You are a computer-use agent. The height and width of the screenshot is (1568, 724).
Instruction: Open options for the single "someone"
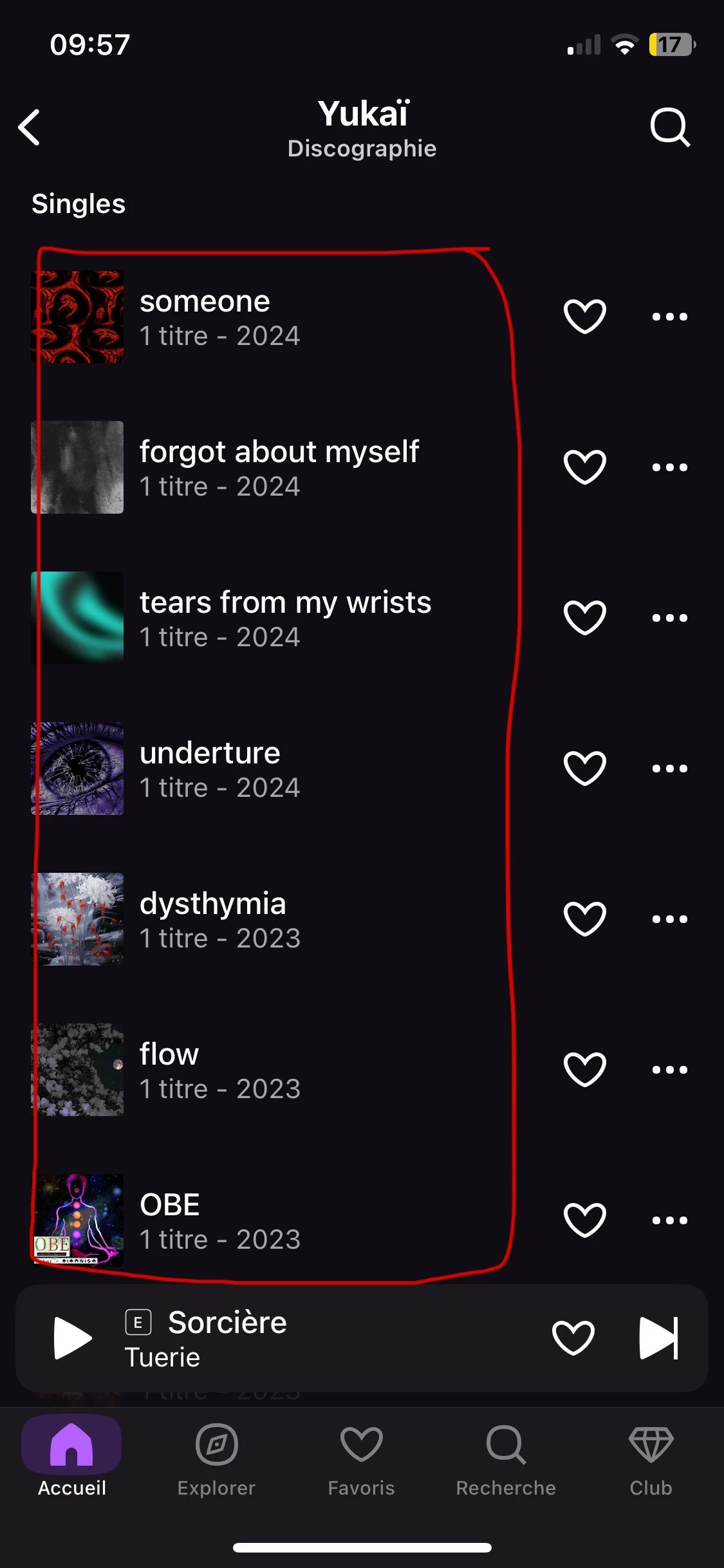tap(669, 317)
